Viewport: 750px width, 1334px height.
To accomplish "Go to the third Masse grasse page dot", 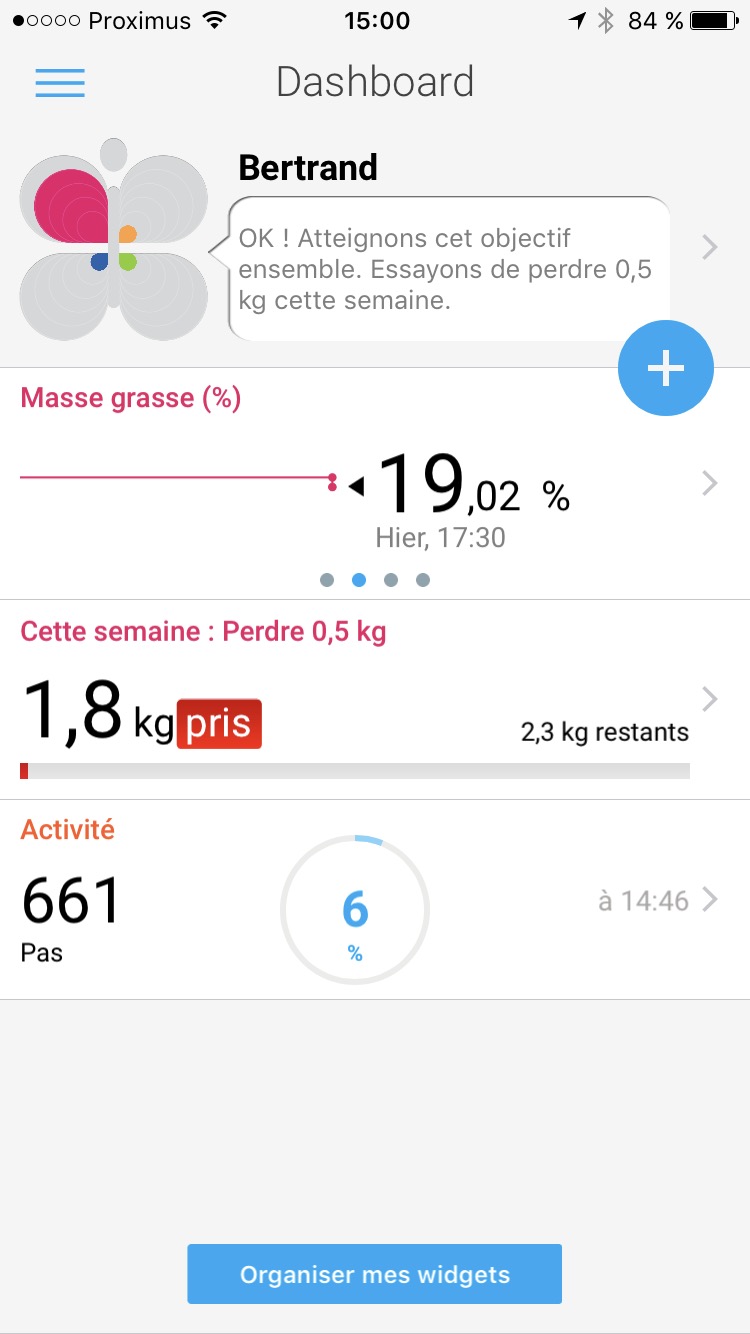I will 391,580.
